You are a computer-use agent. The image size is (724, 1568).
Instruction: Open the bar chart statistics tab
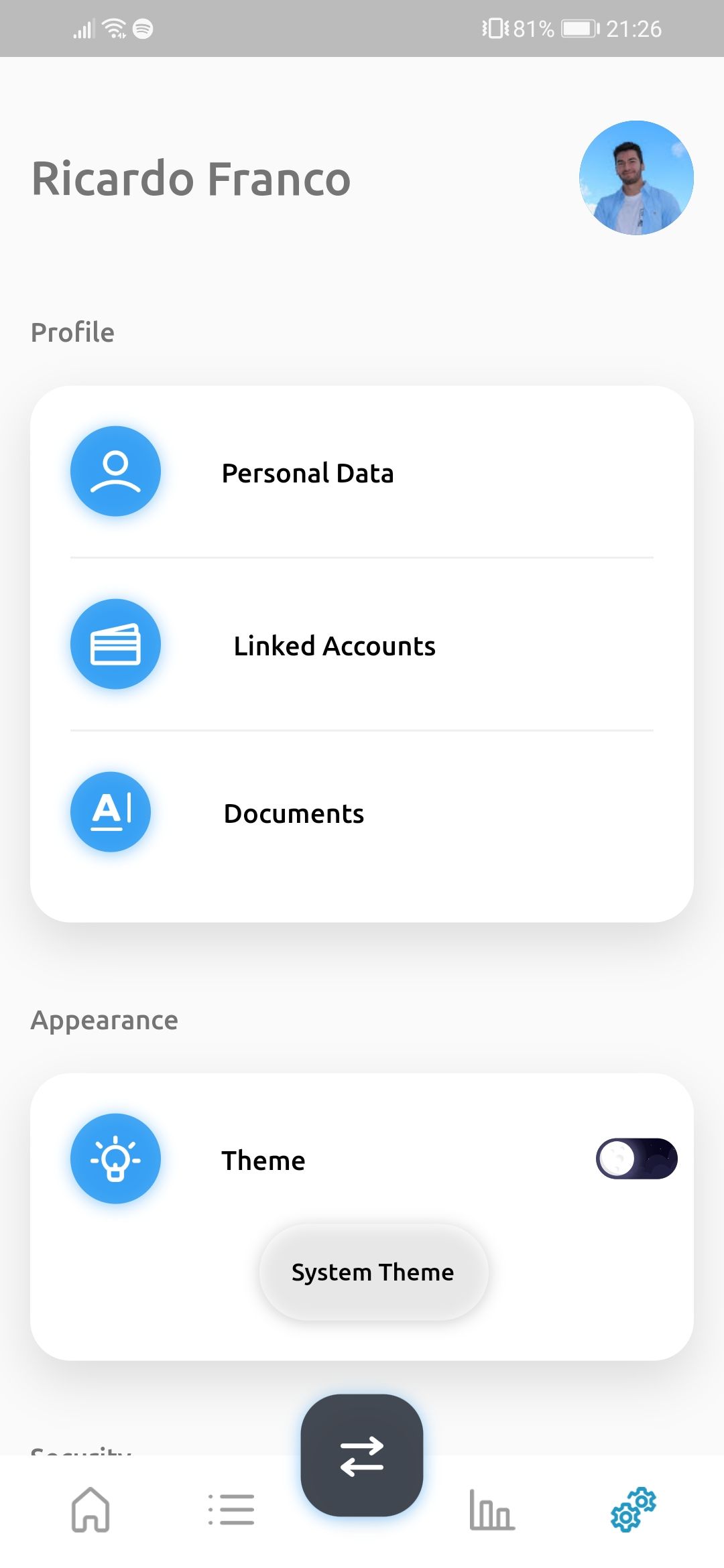click(x=491, y=1509)
